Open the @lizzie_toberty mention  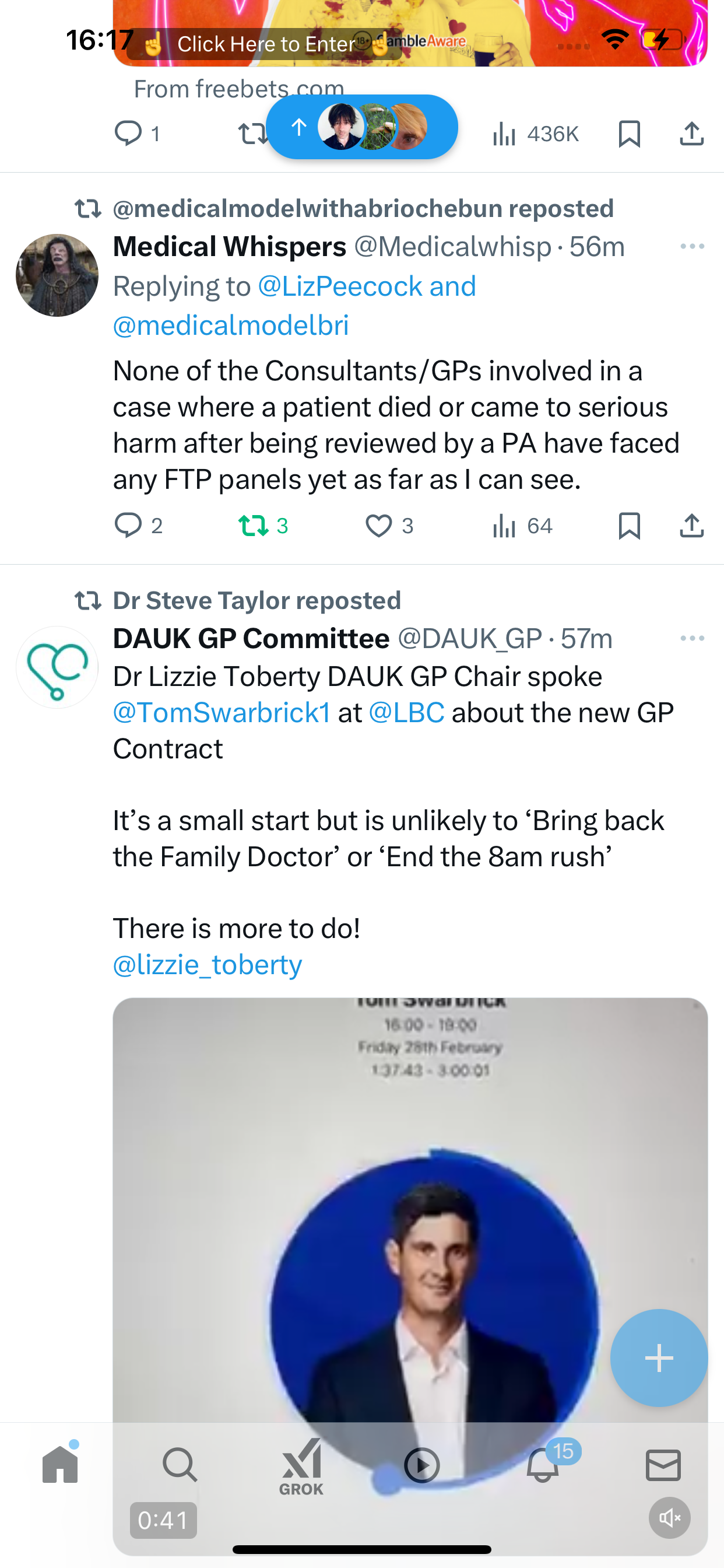pyautogui.click(x=208, y=965)
